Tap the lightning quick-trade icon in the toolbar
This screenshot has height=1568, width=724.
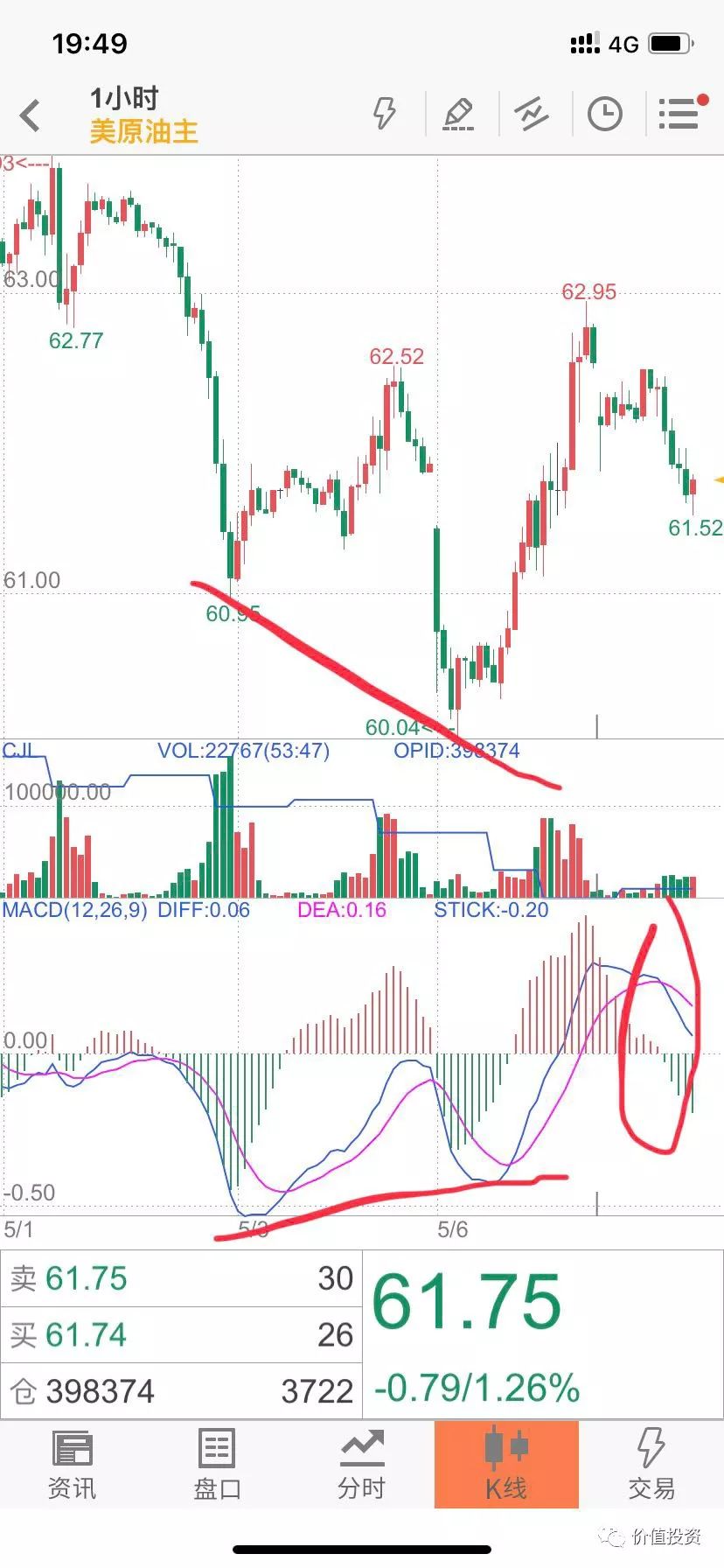(385, 114)
